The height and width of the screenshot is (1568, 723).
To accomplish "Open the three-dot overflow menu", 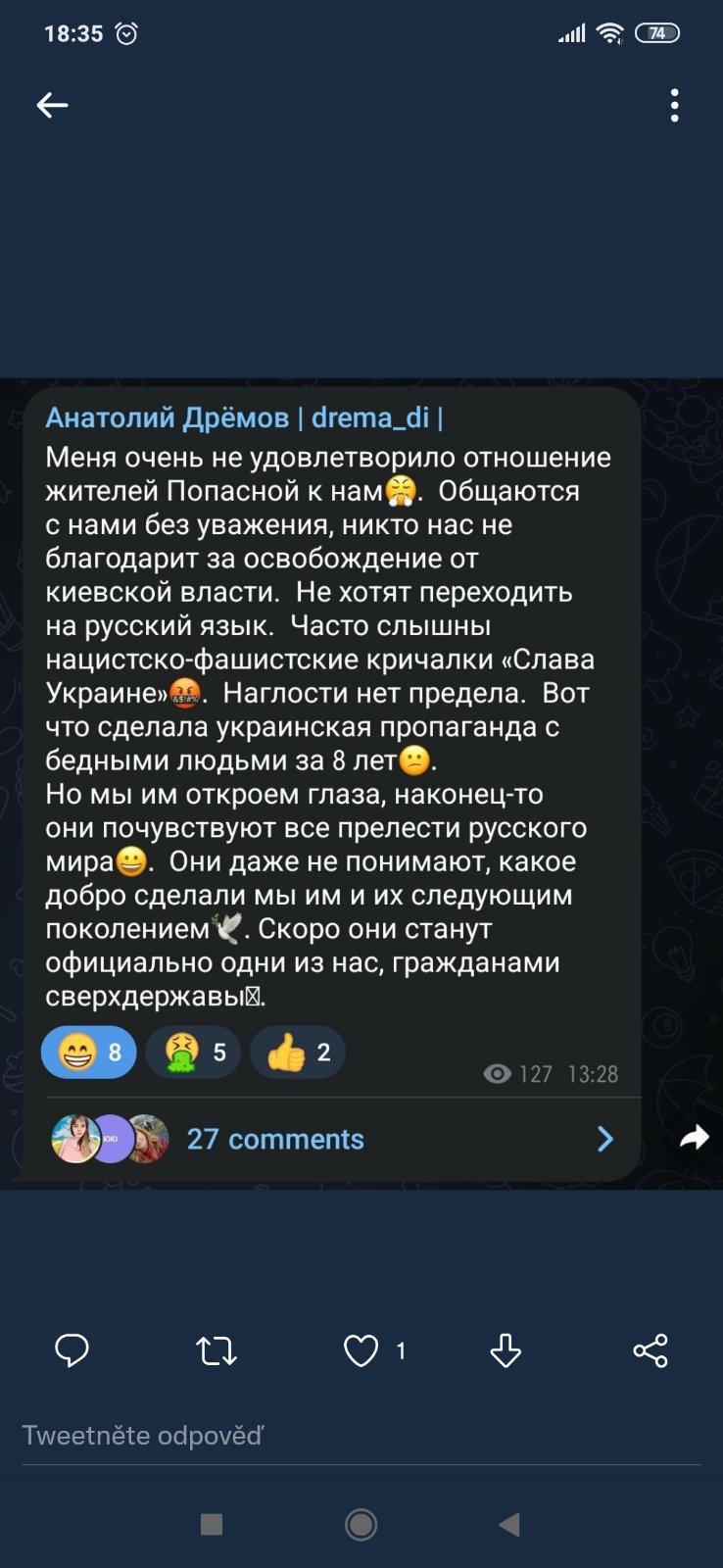I will pyautogui.click(x=674, y=105).
